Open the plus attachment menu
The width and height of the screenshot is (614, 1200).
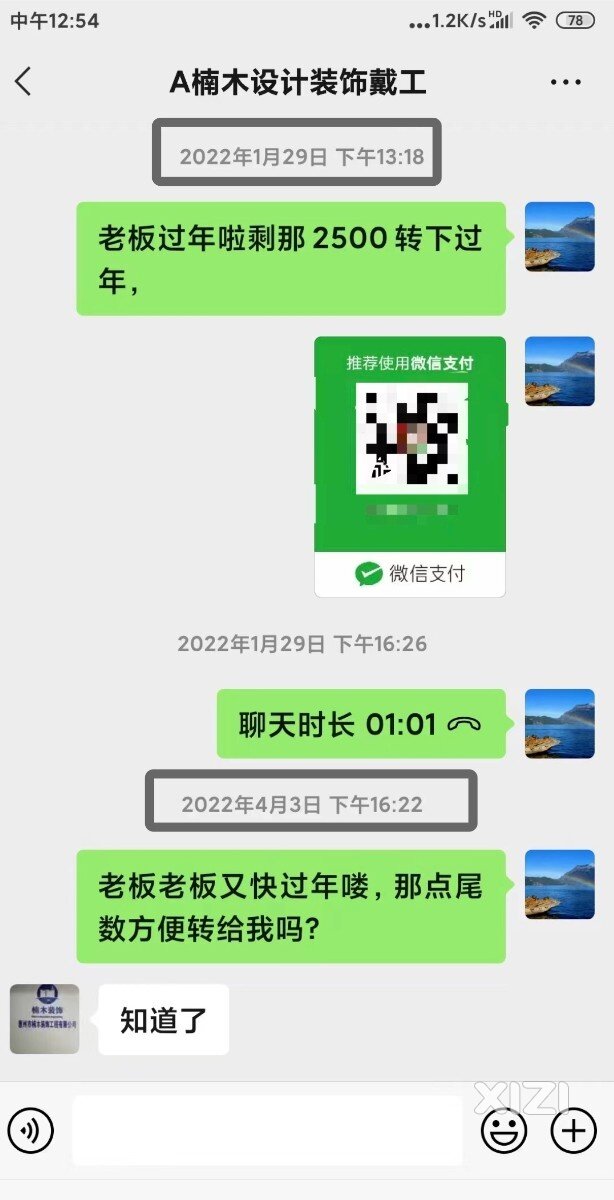(574, 1131)
